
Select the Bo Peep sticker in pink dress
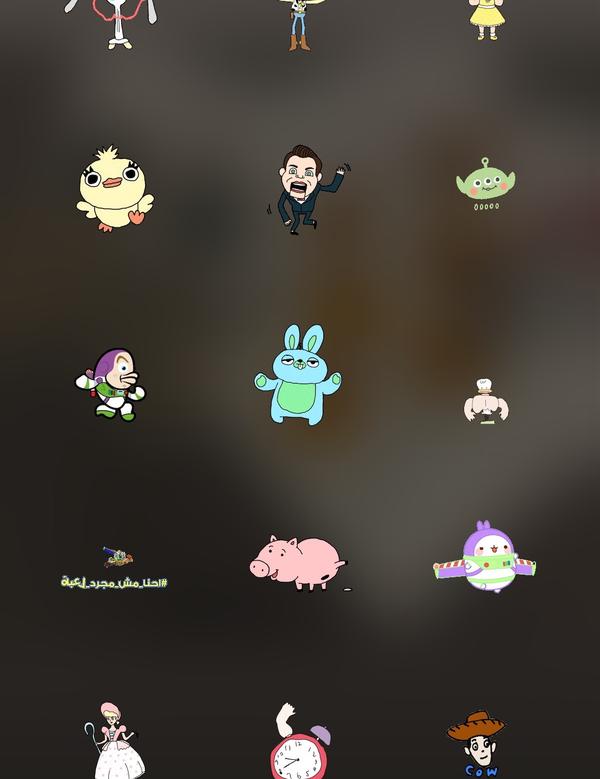[118, 742]
